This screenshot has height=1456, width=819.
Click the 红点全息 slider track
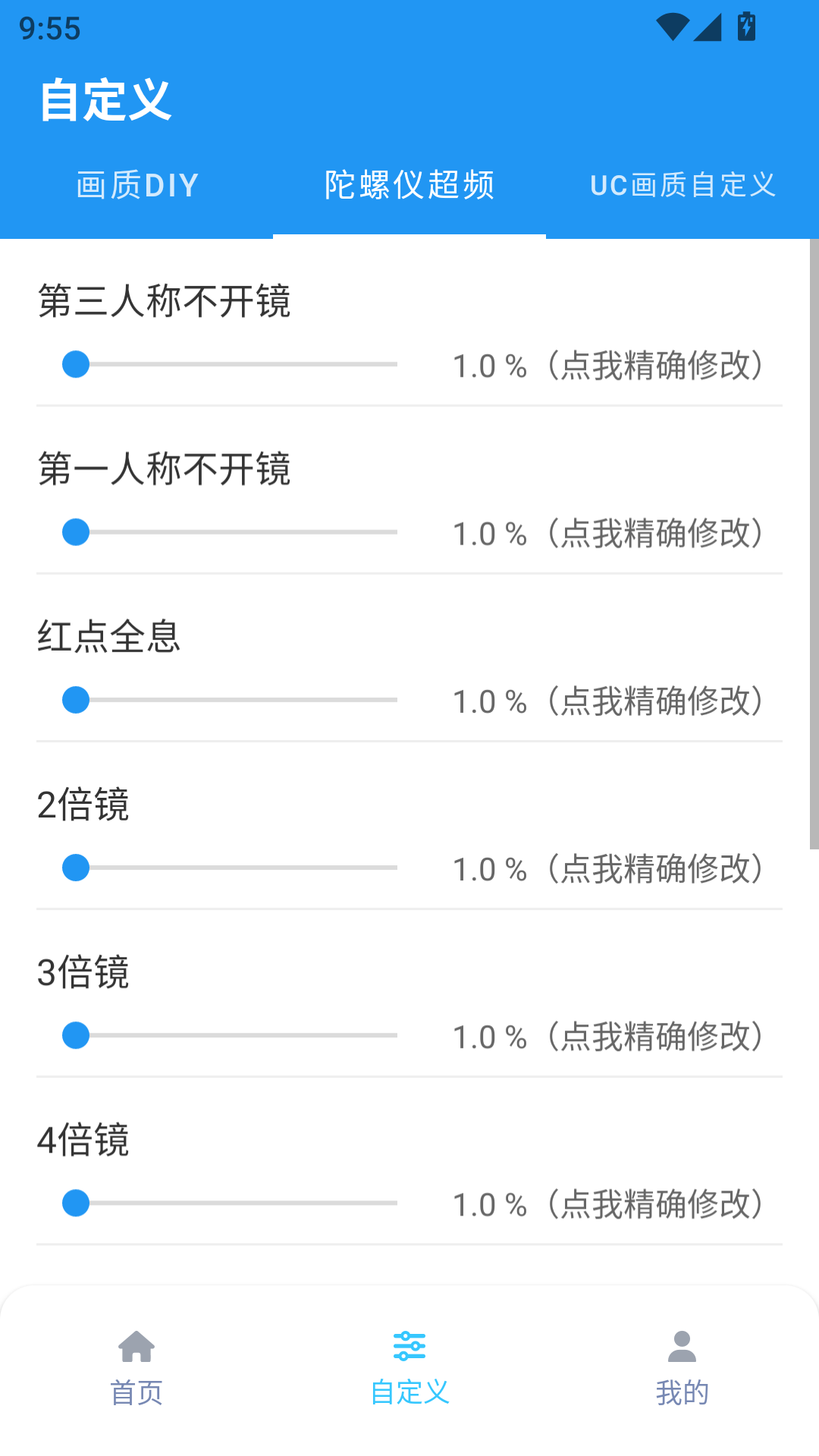pyautogui.click(x=227, y=701)
